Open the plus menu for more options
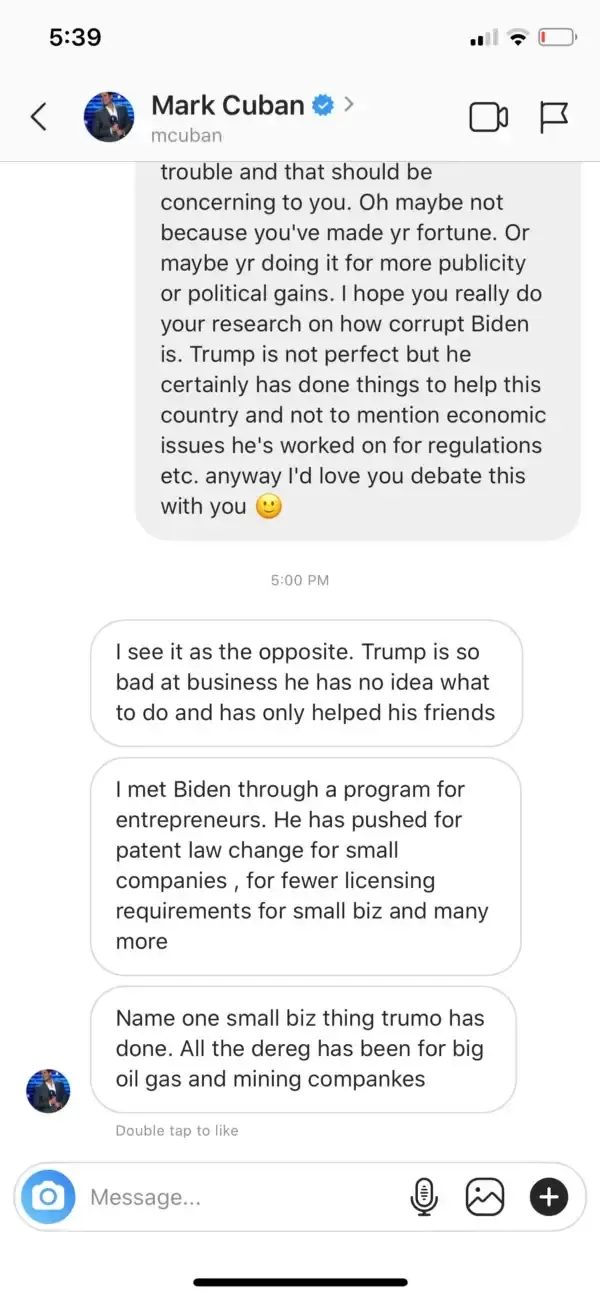The height and width of the screenshot is (1299, 600). click(x=549, y=1196)
